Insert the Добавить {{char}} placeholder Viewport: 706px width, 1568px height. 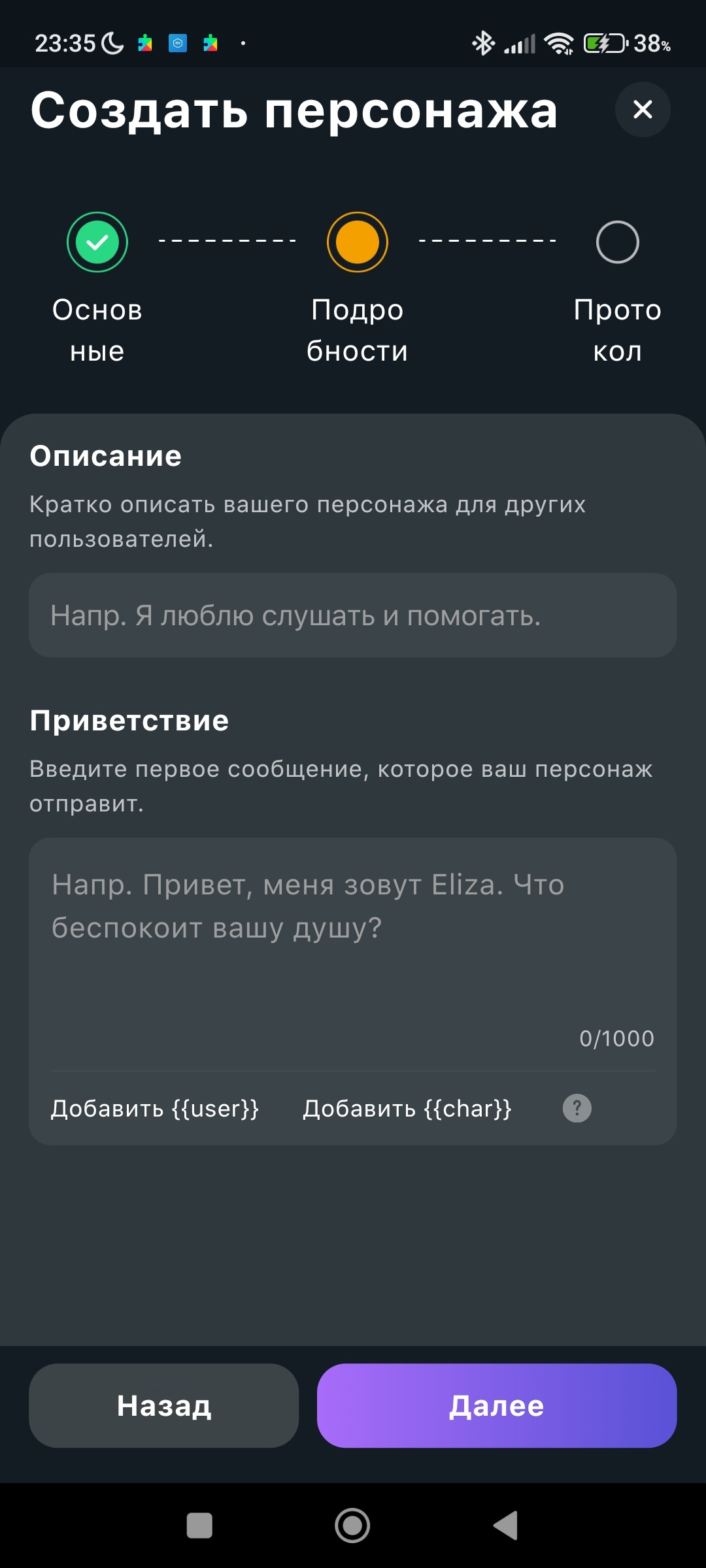tap(407, 1109)
